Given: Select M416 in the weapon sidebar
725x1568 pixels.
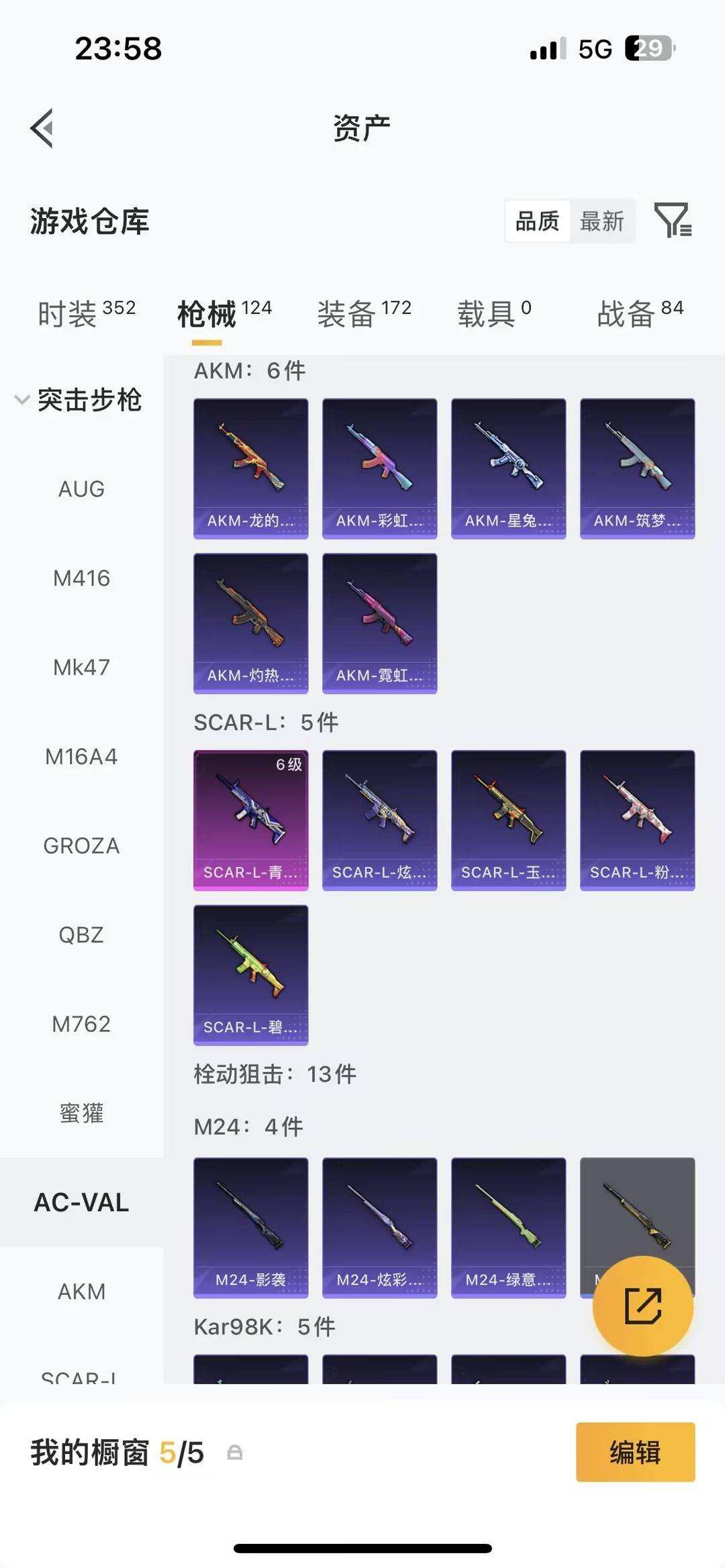Looking at the screenshot, I should pyautogui.click(x=81, y=578).
